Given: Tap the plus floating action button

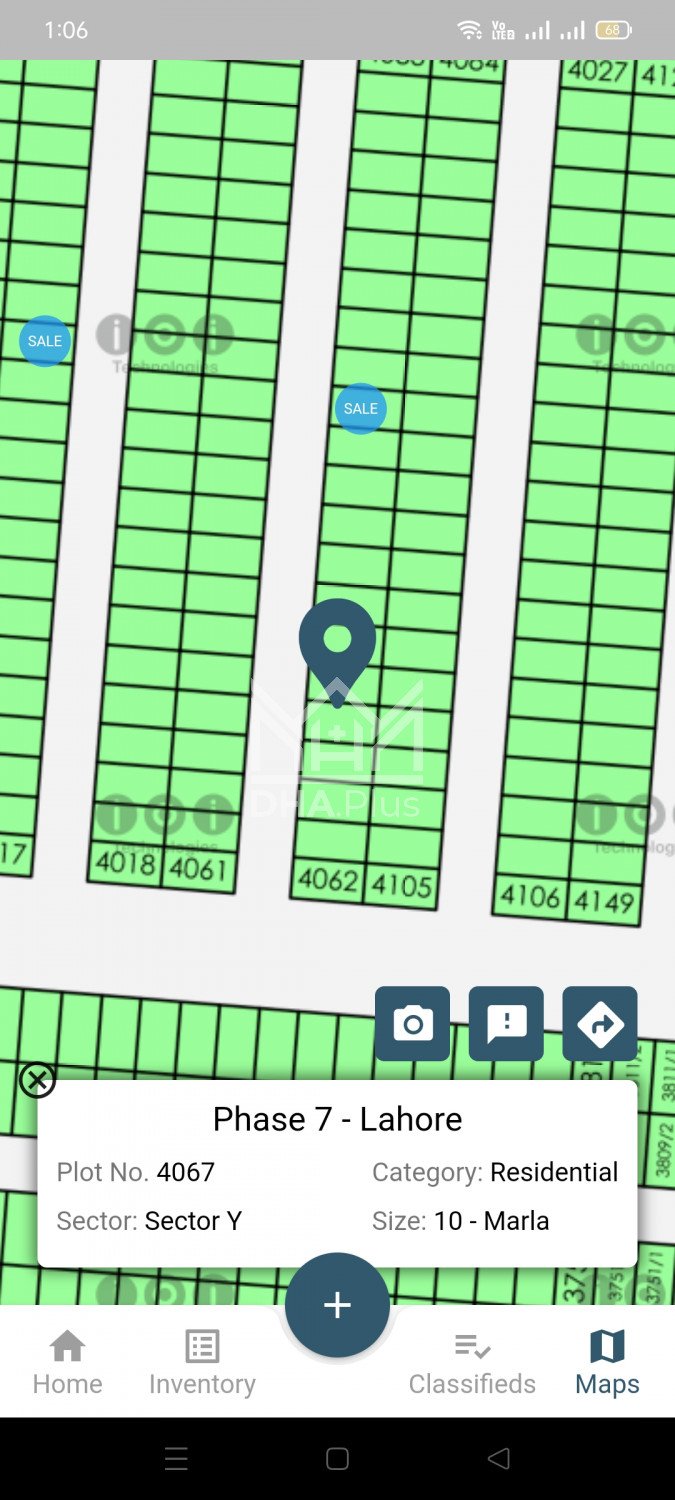Looking at the screenshot, I should coord(337,1305).
